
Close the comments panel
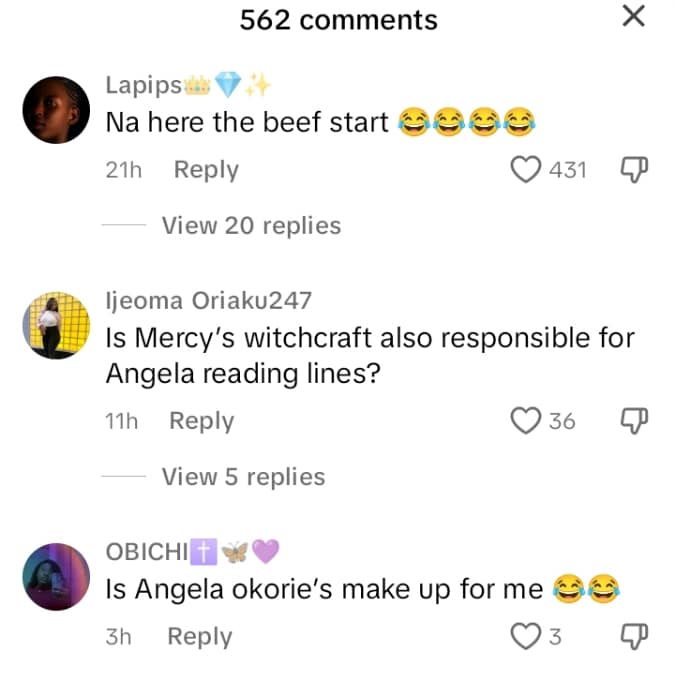633,17
